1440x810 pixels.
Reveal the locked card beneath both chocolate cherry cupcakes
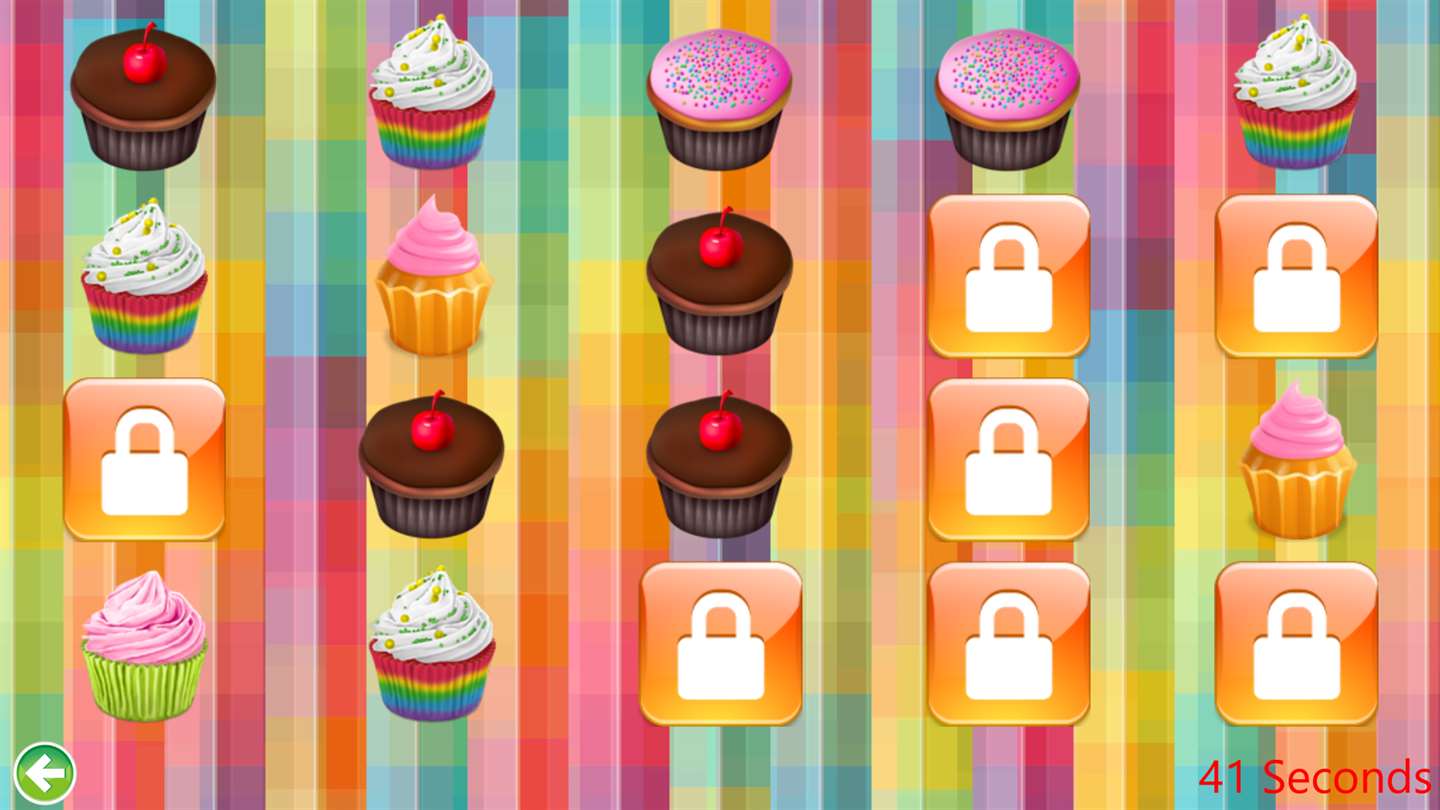pos(721,644)
